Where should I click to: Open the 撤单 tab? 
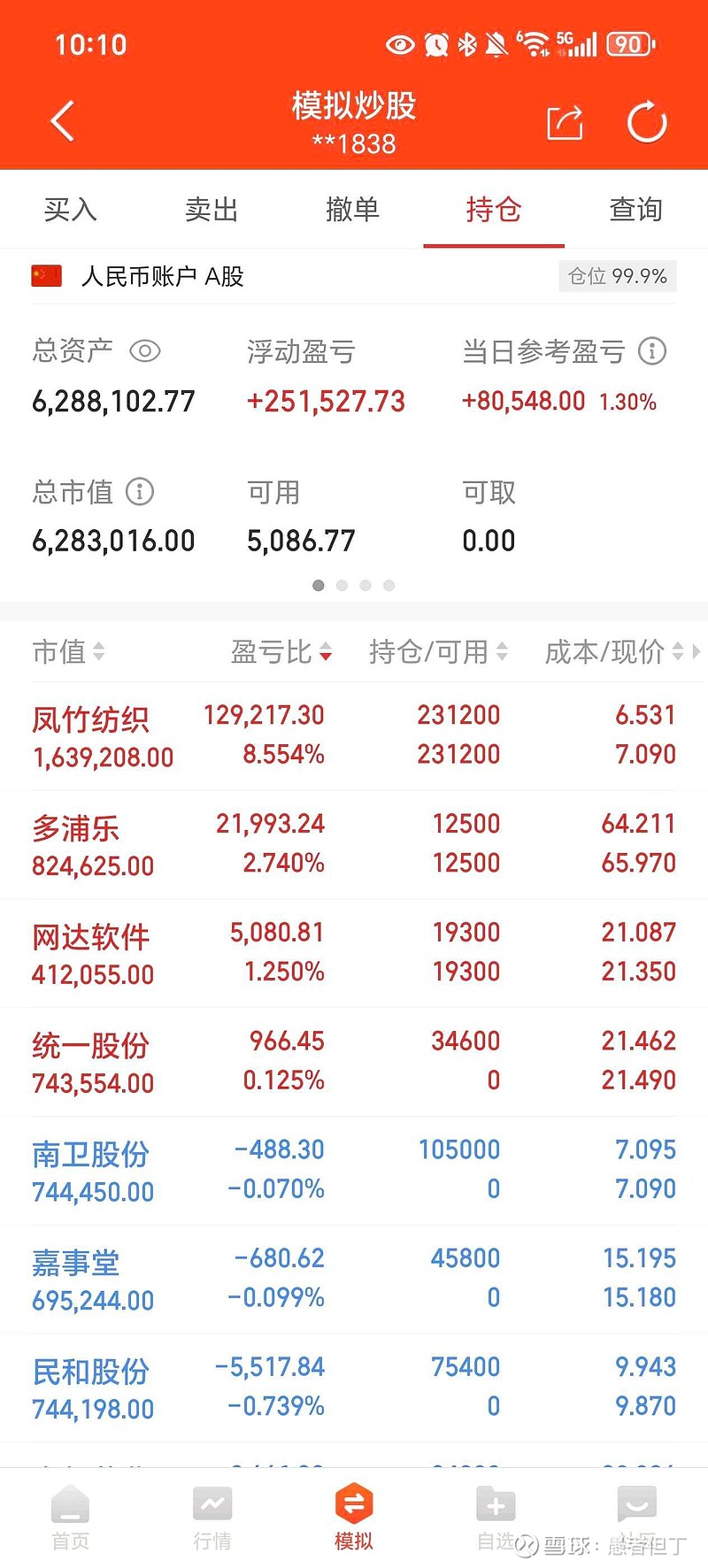click(353, 210)
